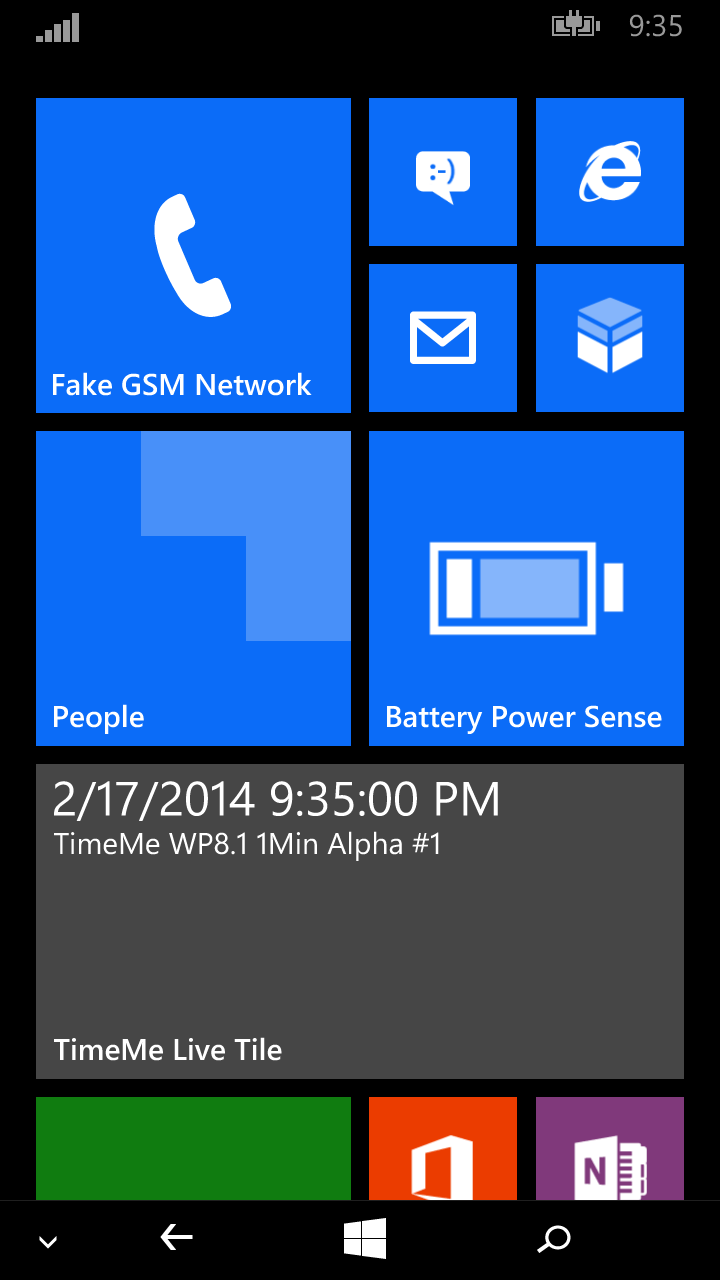Screen dimensions: 720x1280
Task: Open the TimeMe Live Tile
Action: point(360,921)
